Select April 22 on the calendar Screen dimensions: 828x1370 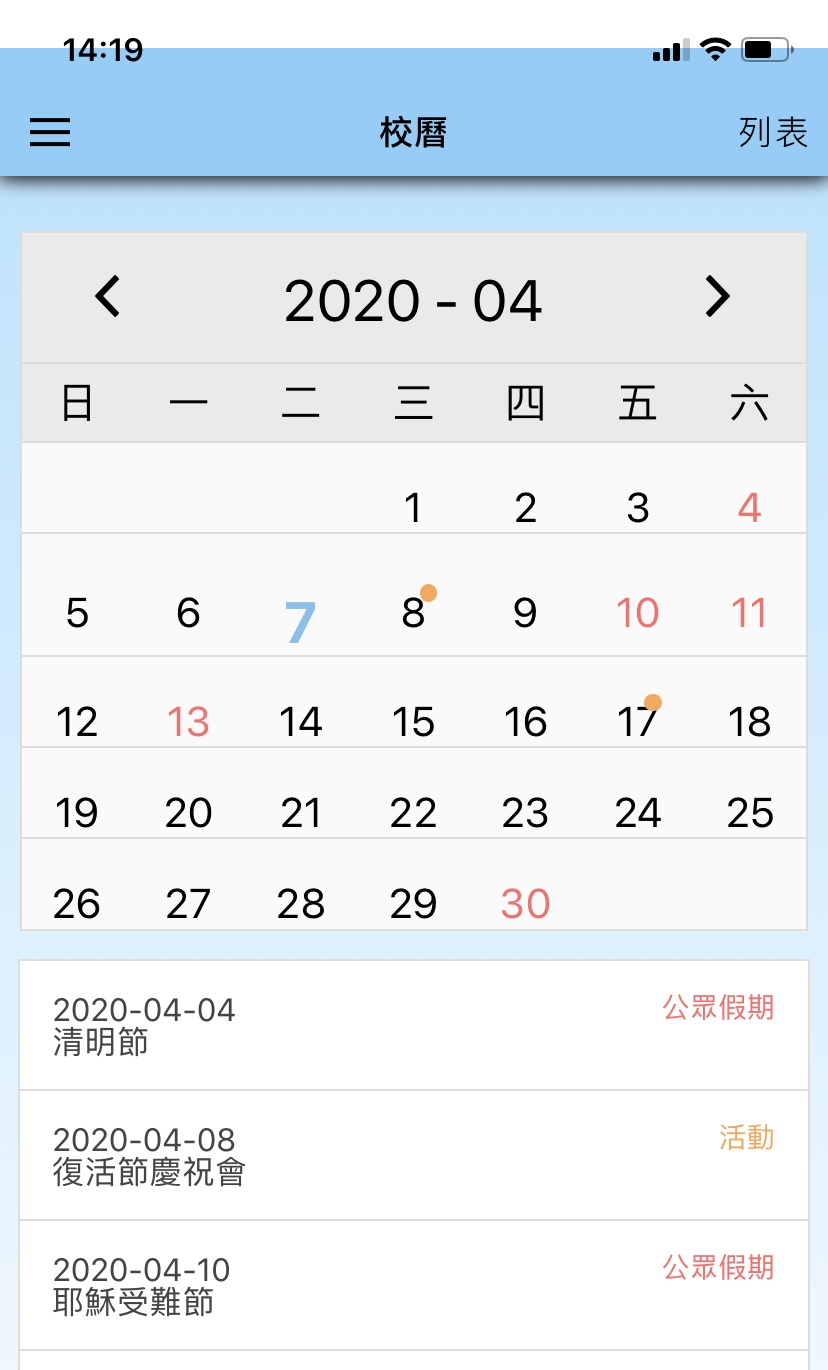click(x=414, y=812)
